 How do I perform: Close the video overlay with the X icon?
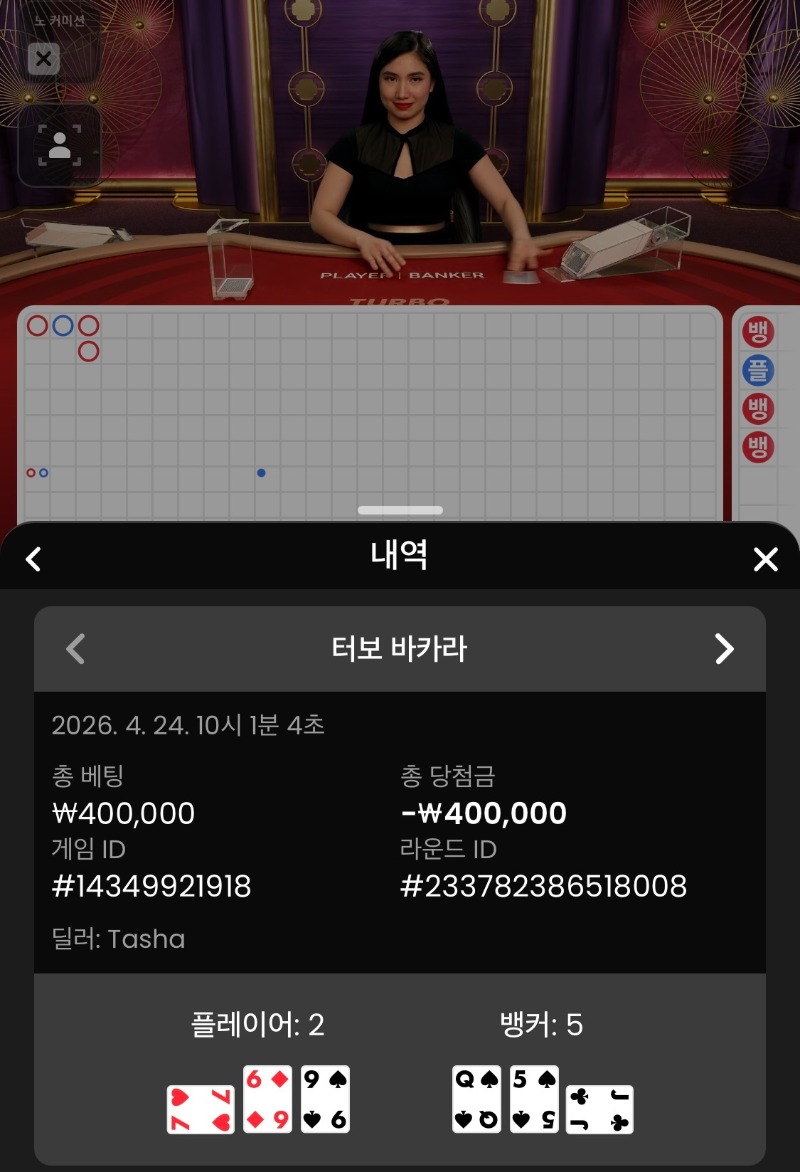pyautogui.click(x=43, y=59)
